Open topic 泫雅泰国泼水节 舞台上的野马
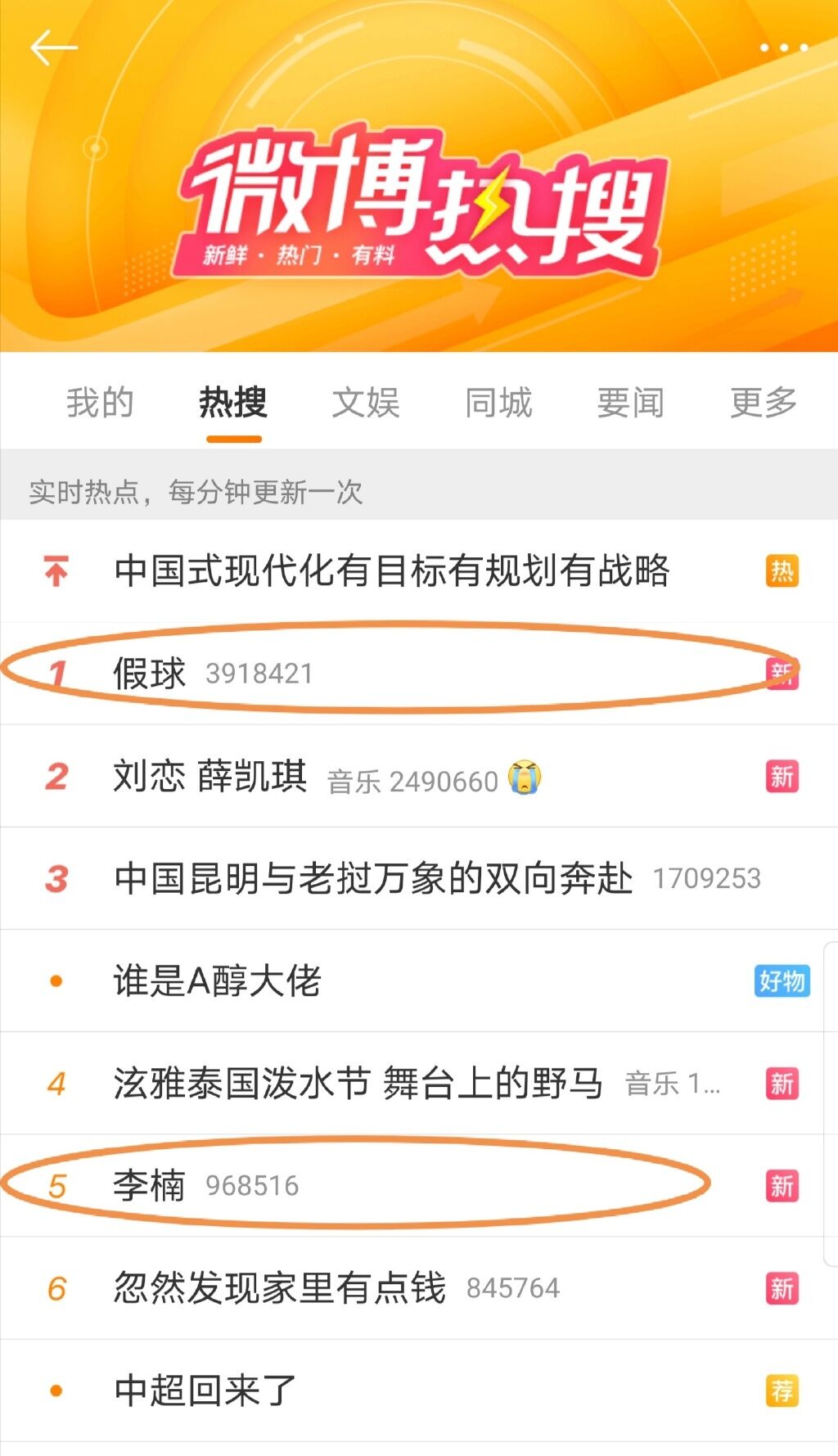The image size is (838, 1456). coord(358,1084)
